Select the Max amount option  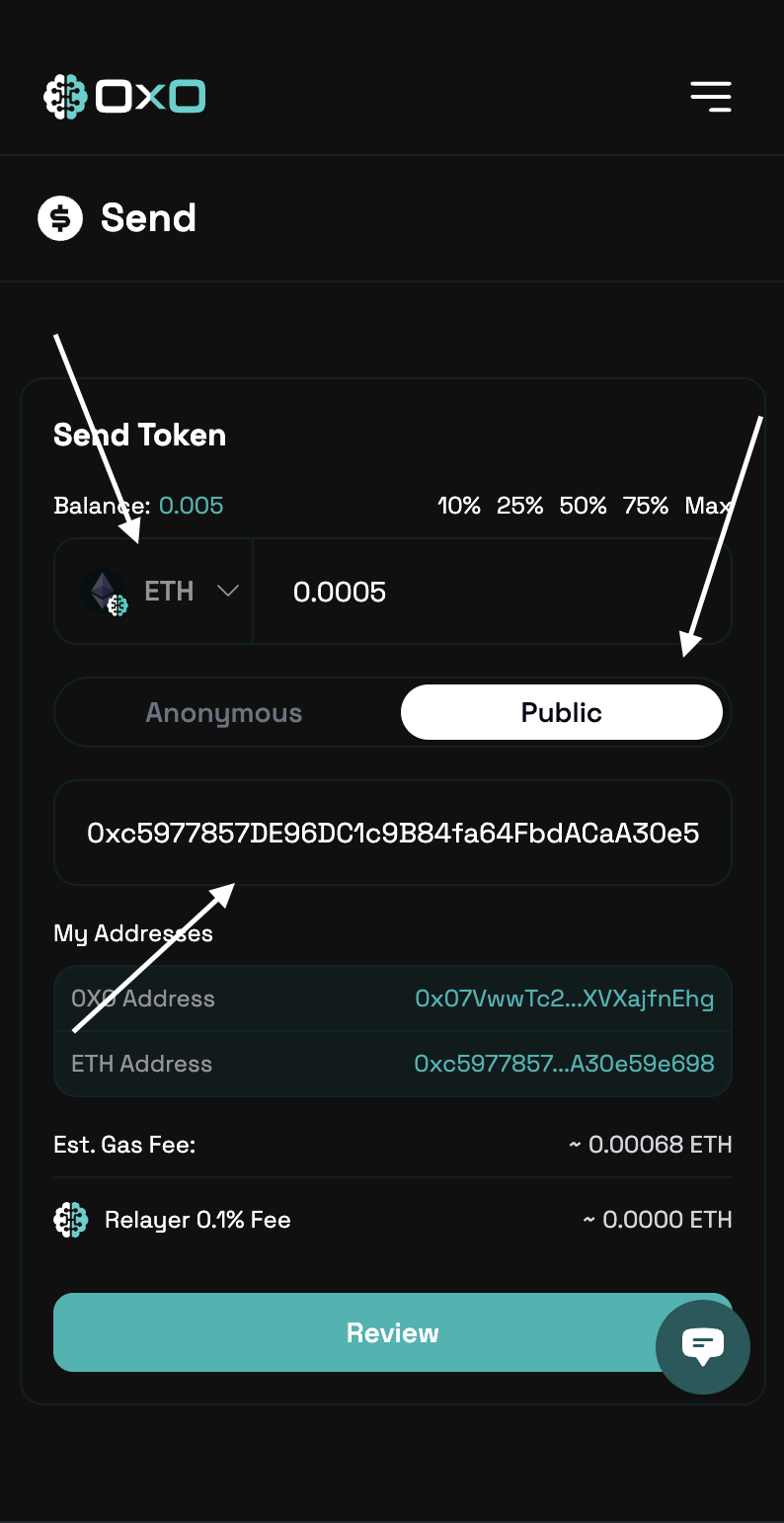coord(707,506)
